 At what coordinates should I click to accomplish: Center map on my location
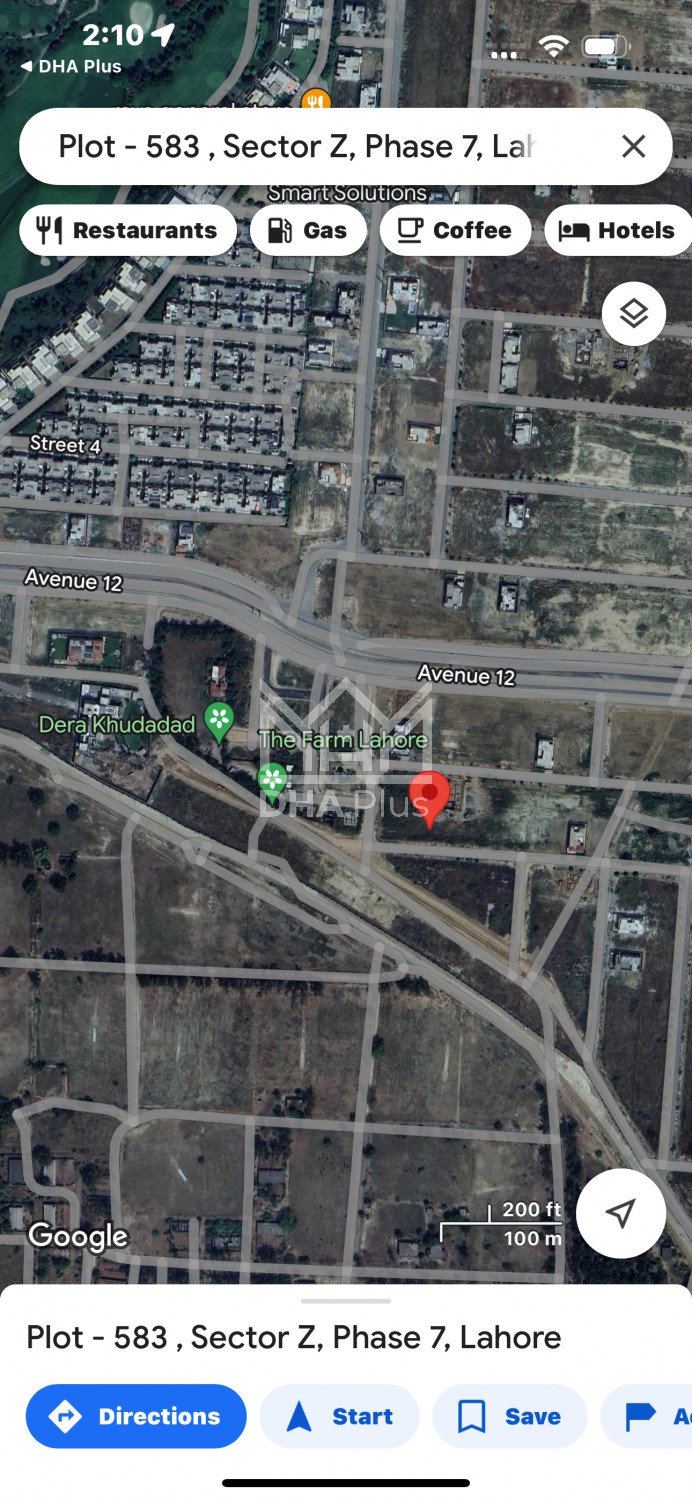click(620, 1213)
